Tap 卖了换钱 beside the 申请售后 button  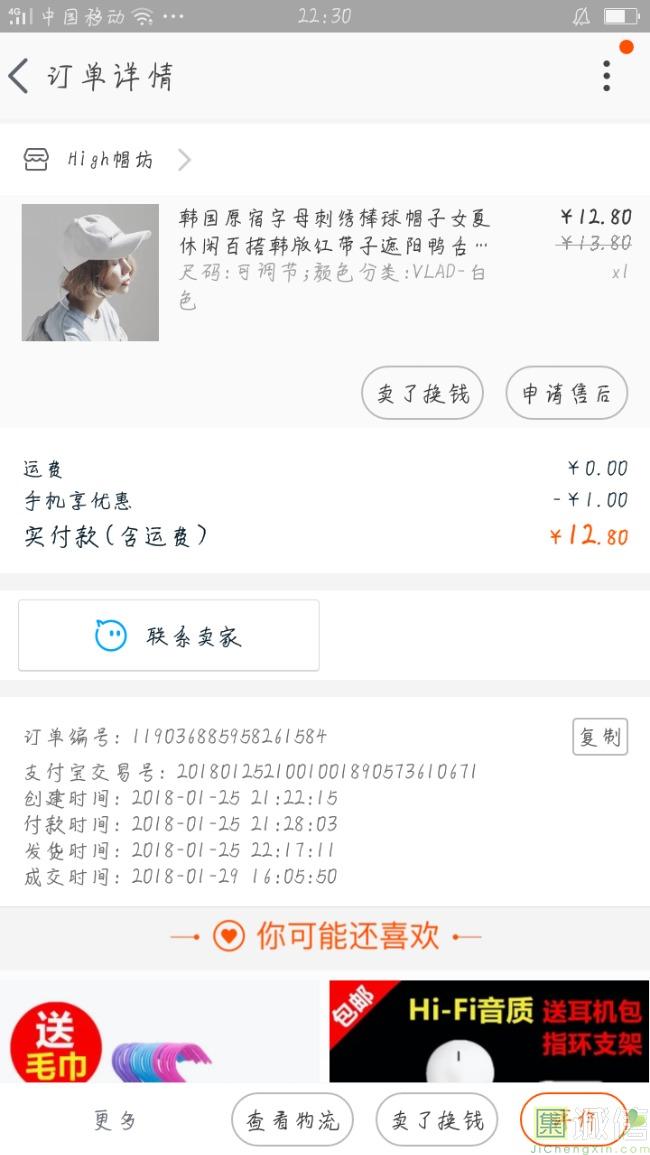point(422,393)
